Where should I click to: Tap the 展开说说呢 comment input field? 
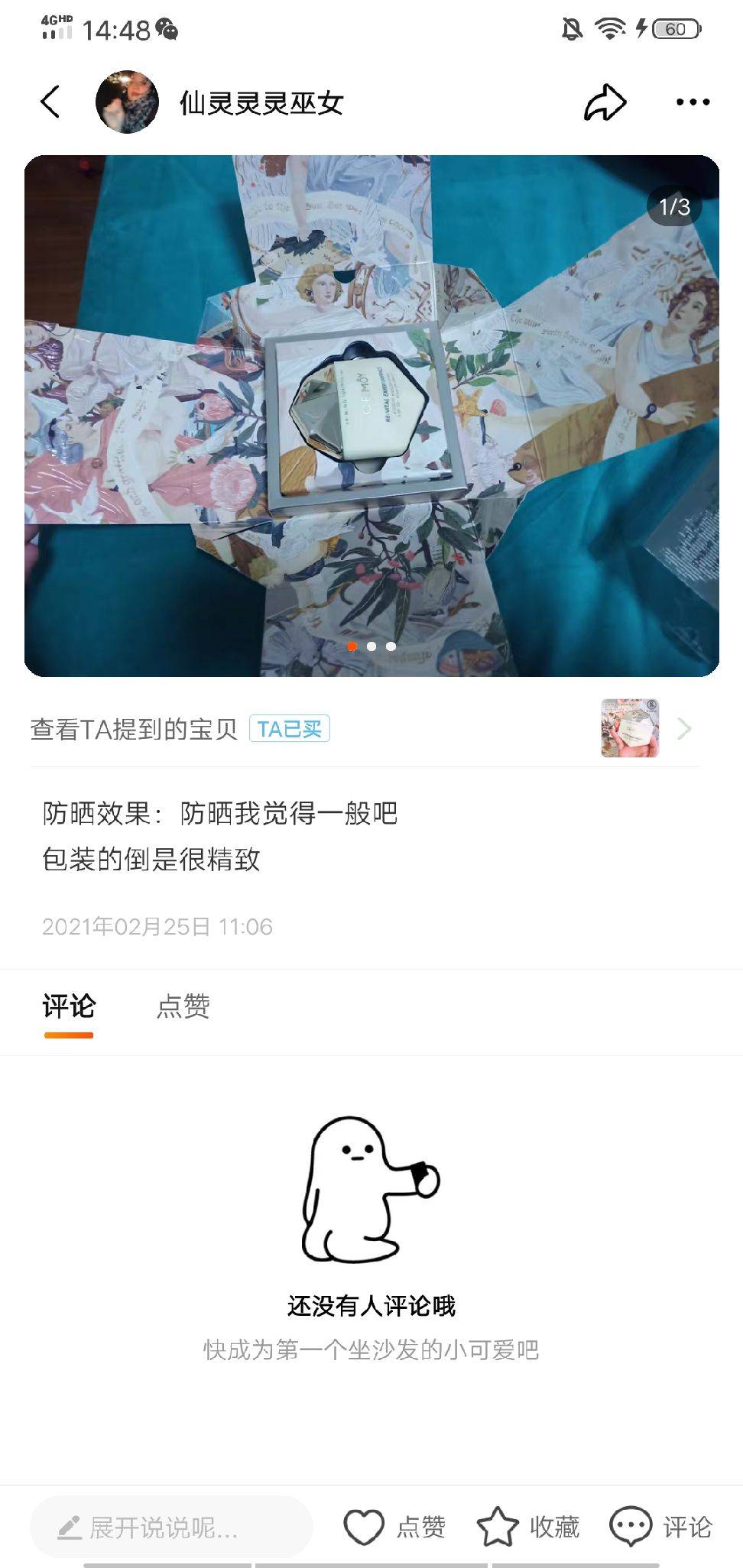click(x=171, y=1528)
